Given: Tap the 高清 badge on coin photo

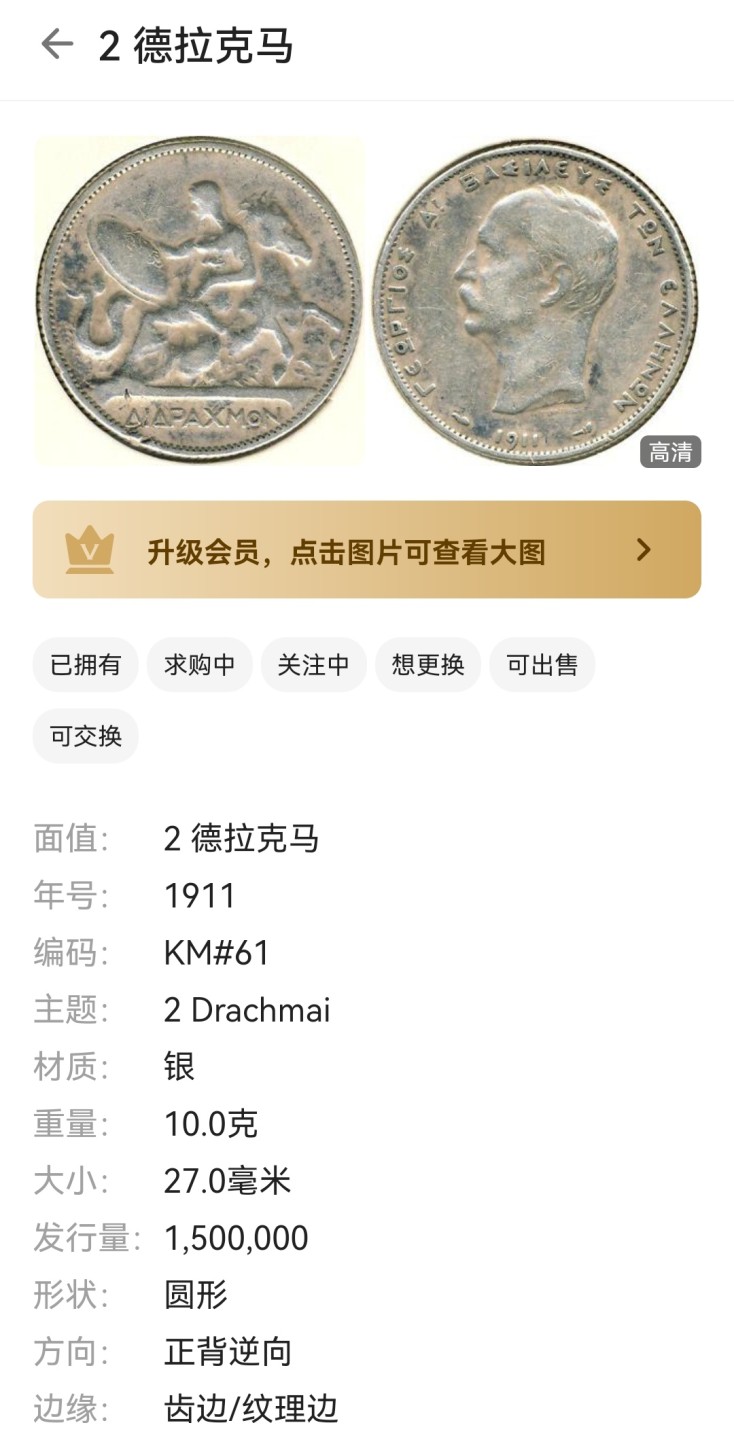Looking at the screenshot, I should point(670,453).
